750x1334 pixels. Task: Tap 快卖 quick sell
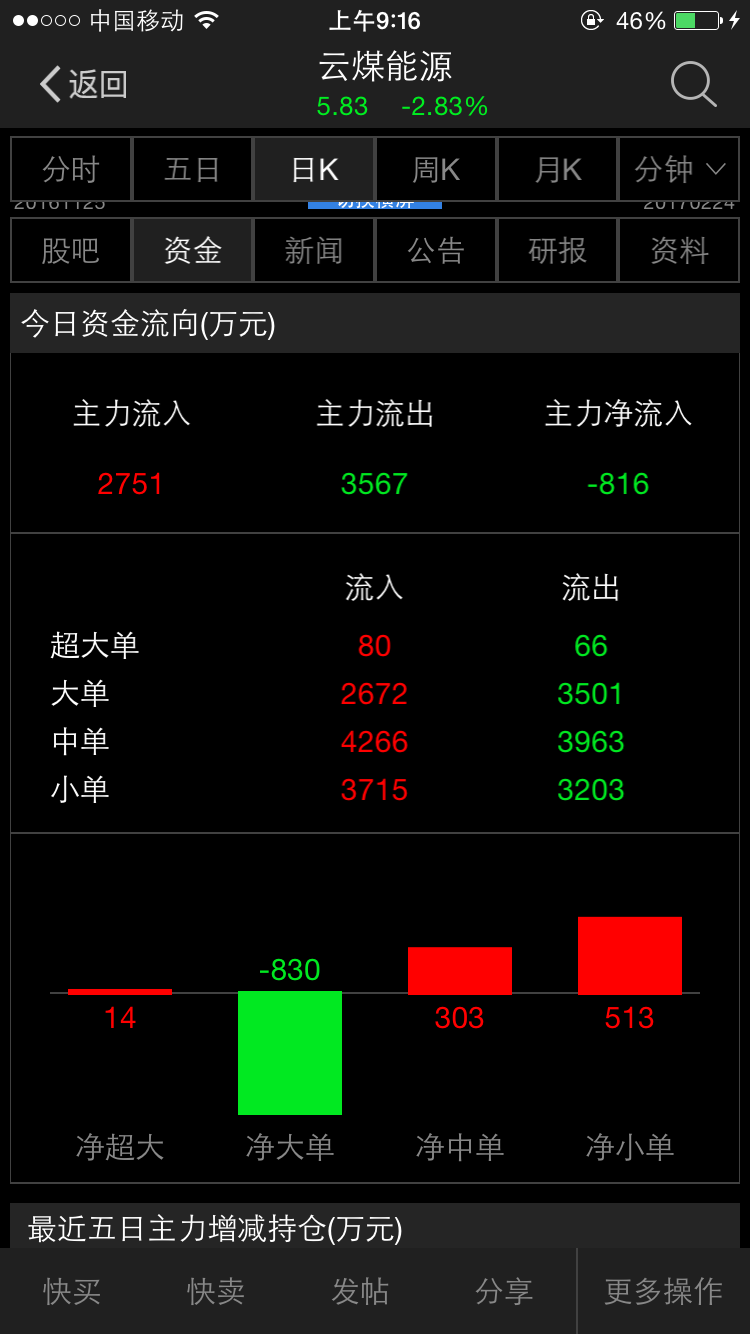(216, 1291)
